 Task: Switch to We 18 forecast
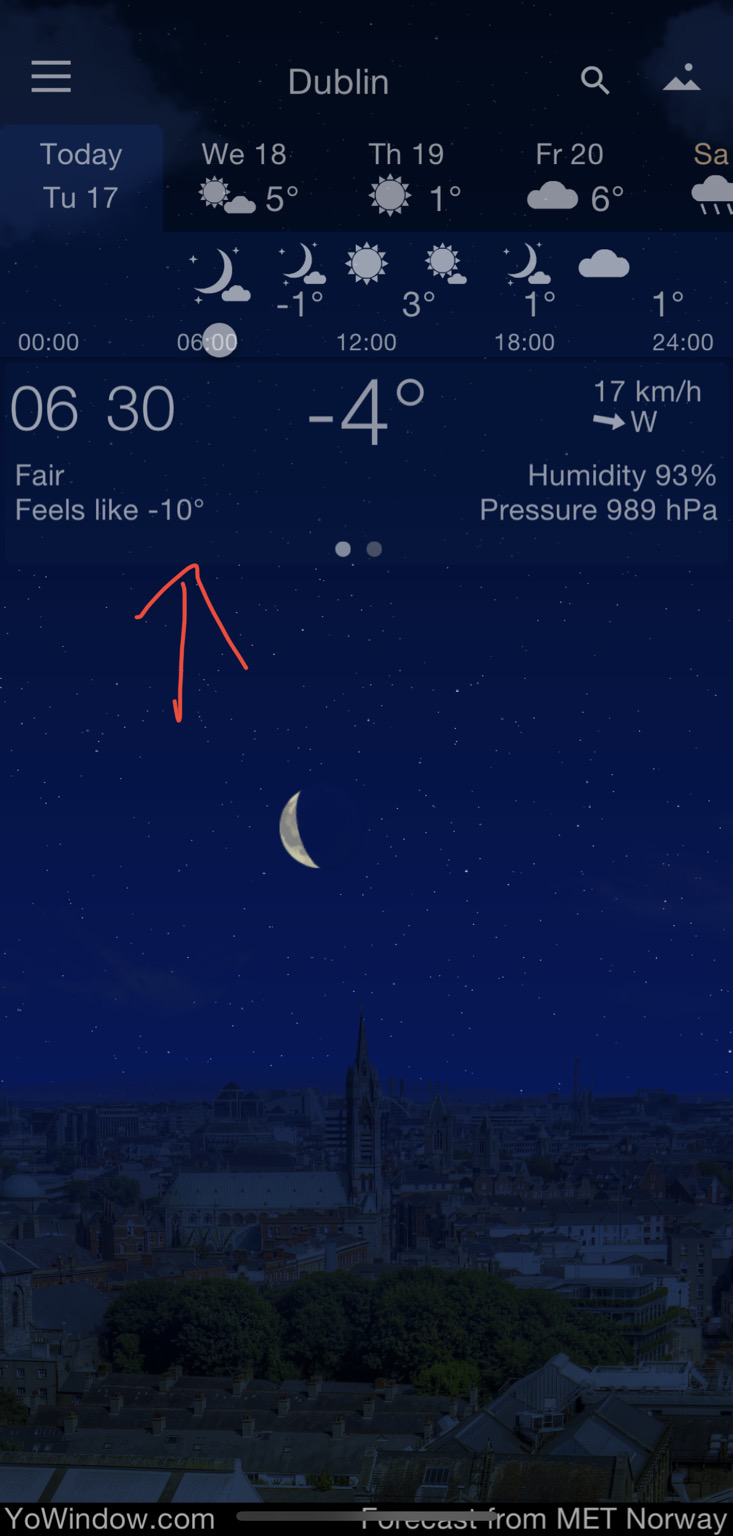245,178
